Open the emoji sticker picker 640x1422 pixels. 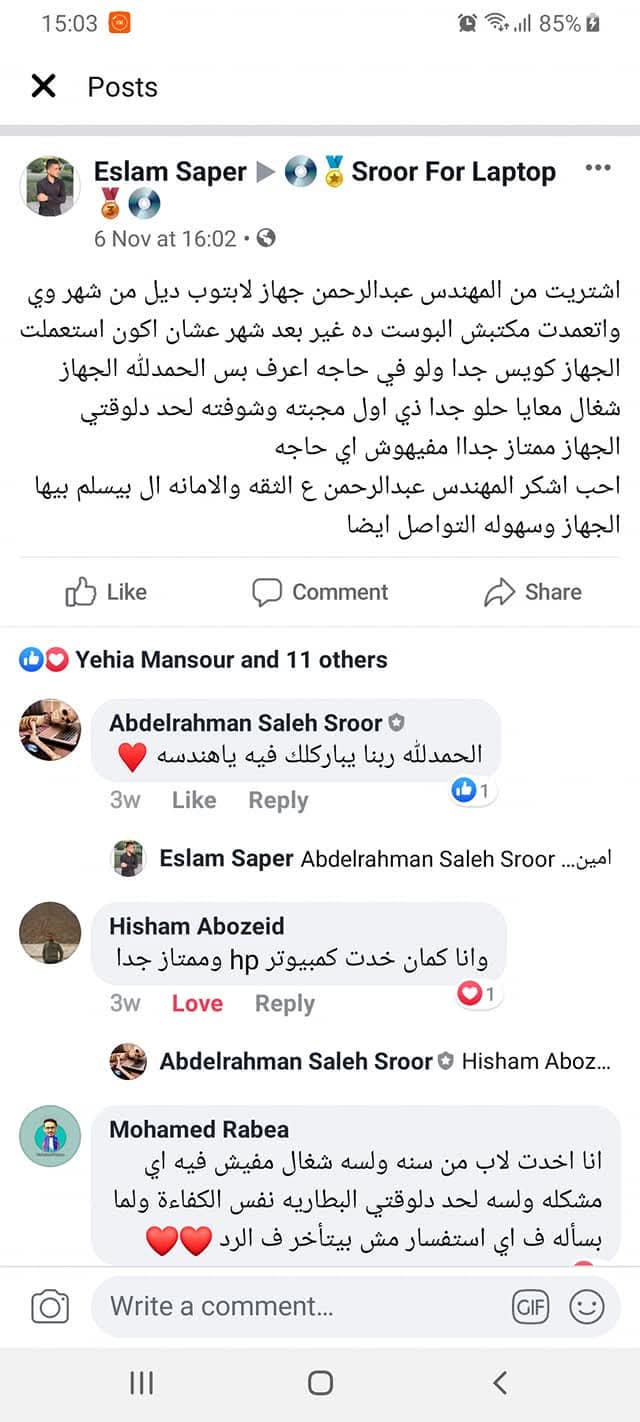point(587,1306)
